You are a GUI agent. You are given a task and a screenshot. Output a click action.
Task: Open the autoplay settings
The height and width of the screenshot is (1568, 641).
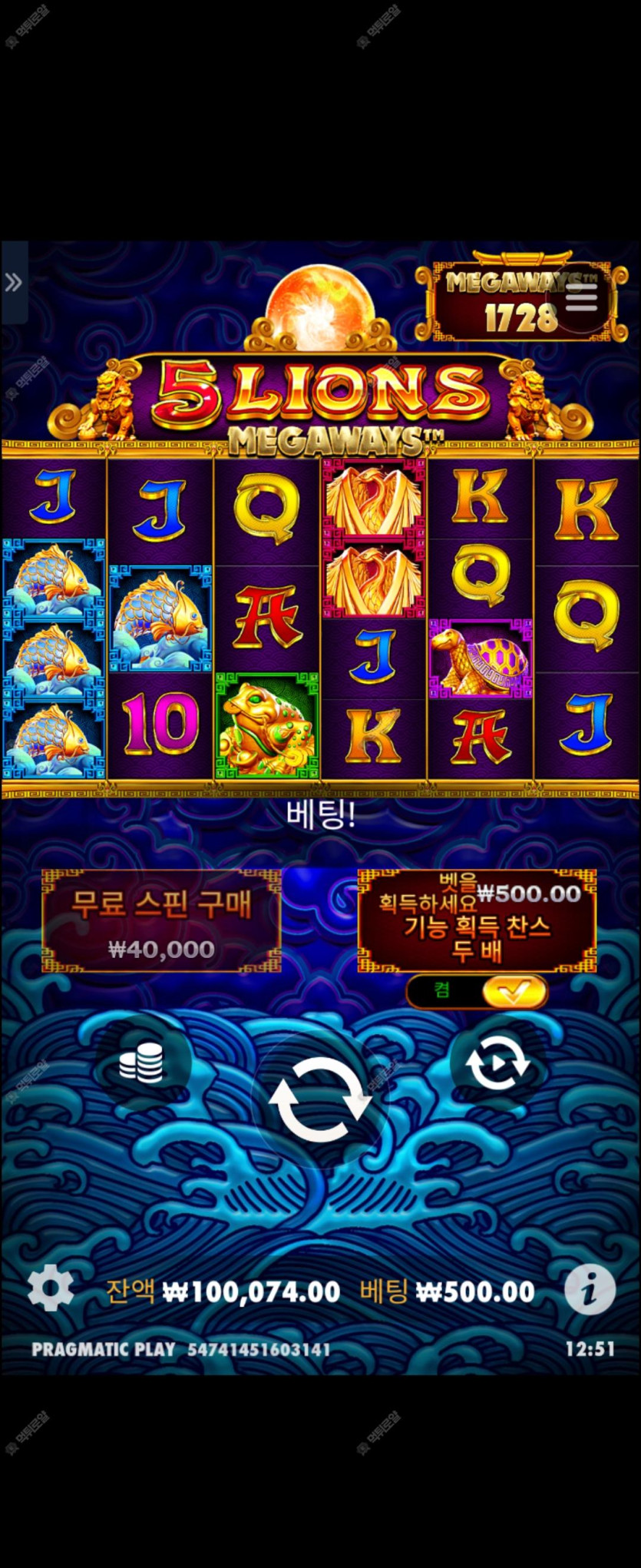pyautogui.click(x=497, y=1064)
